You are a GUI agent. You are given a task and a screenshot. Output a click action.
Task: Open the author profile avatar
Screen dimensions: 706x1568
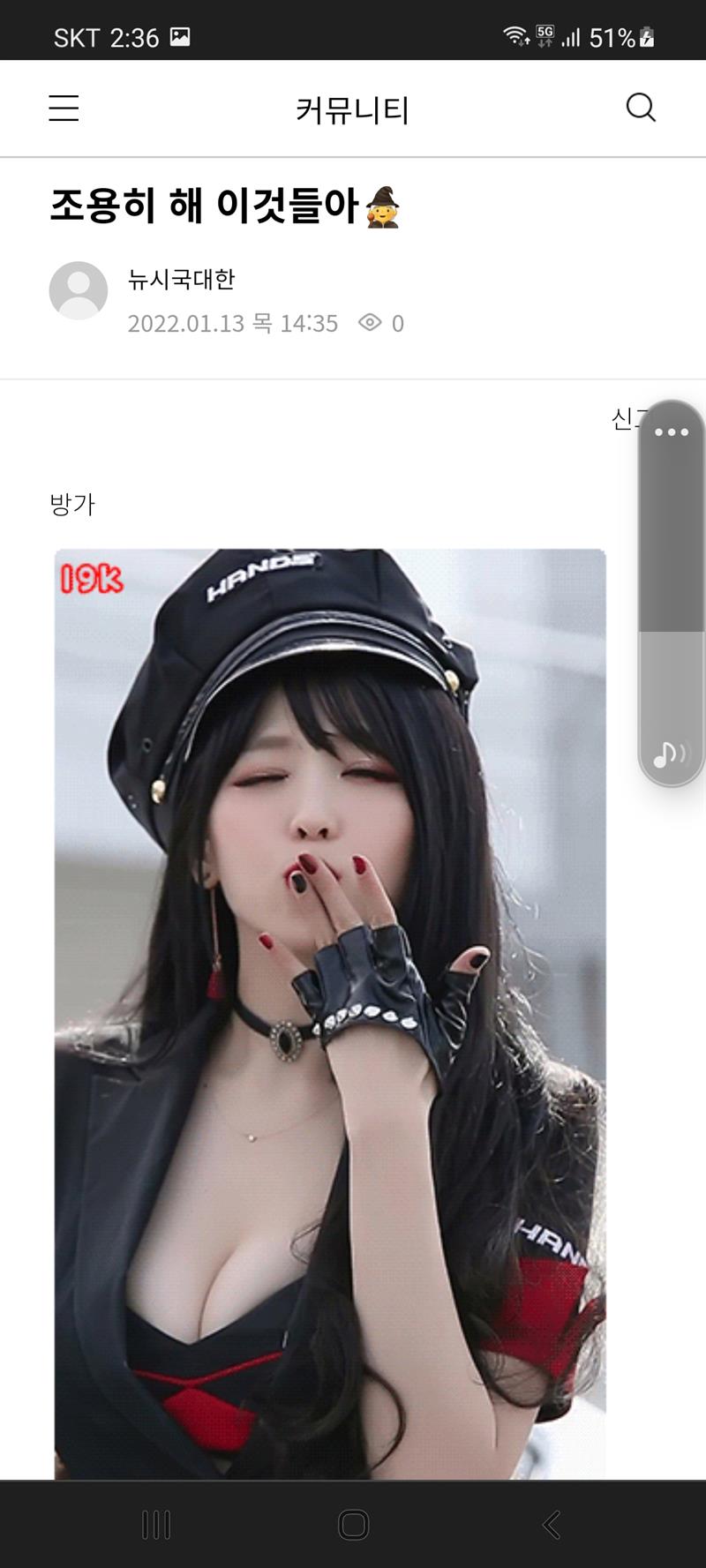pos(79,290)
